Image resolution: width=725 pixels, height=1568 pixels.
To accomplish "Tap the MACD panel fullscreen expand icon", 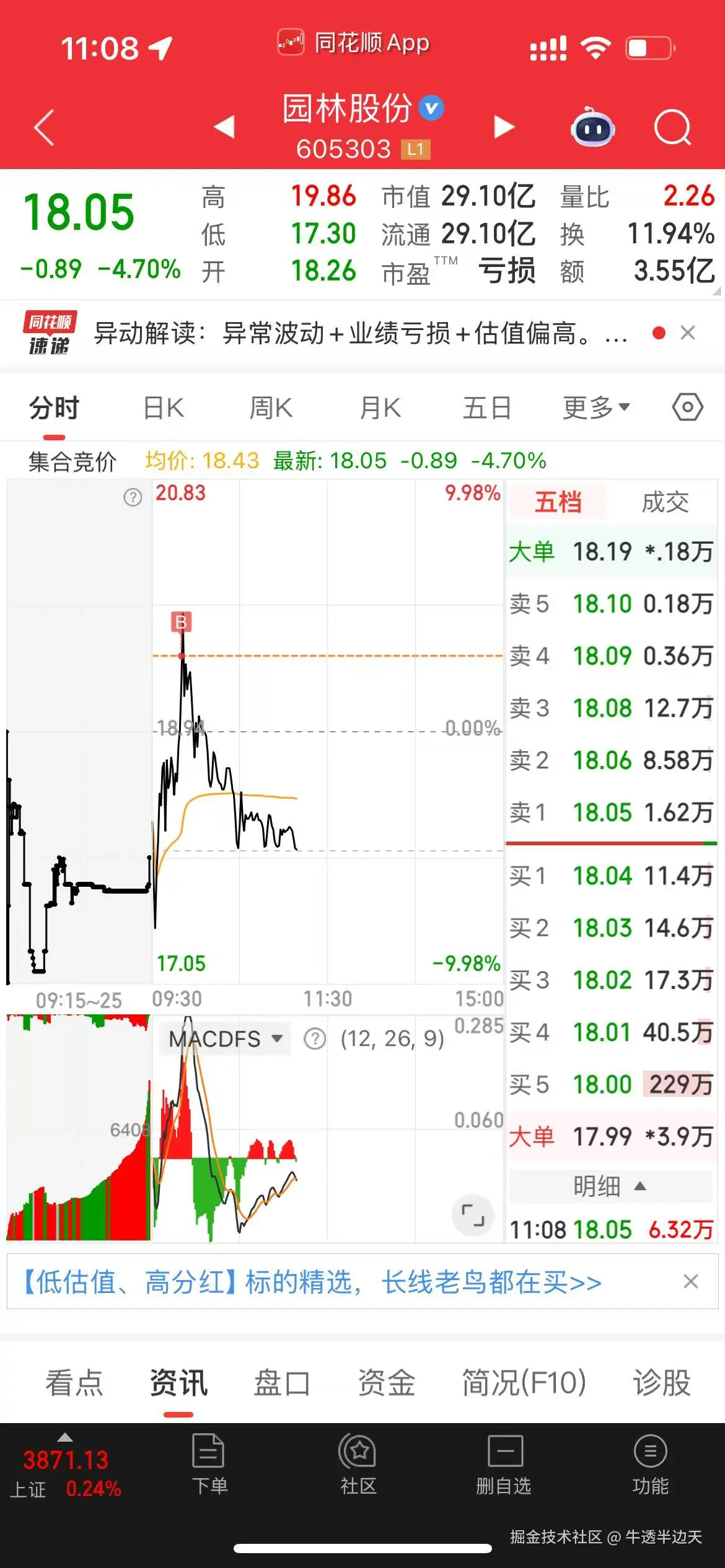I will (x=473, y=1214).
